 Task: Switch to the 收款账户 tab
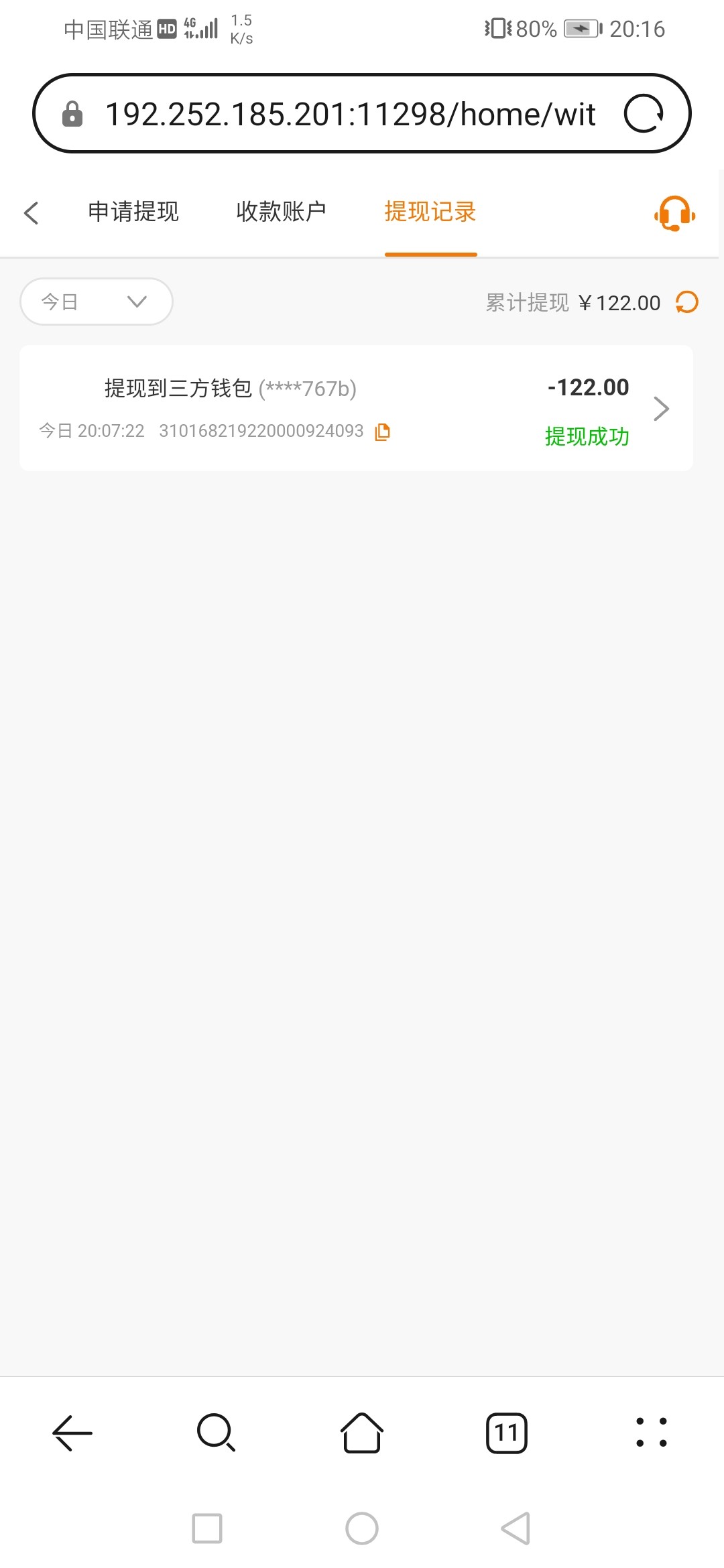[x=281, y=212]
